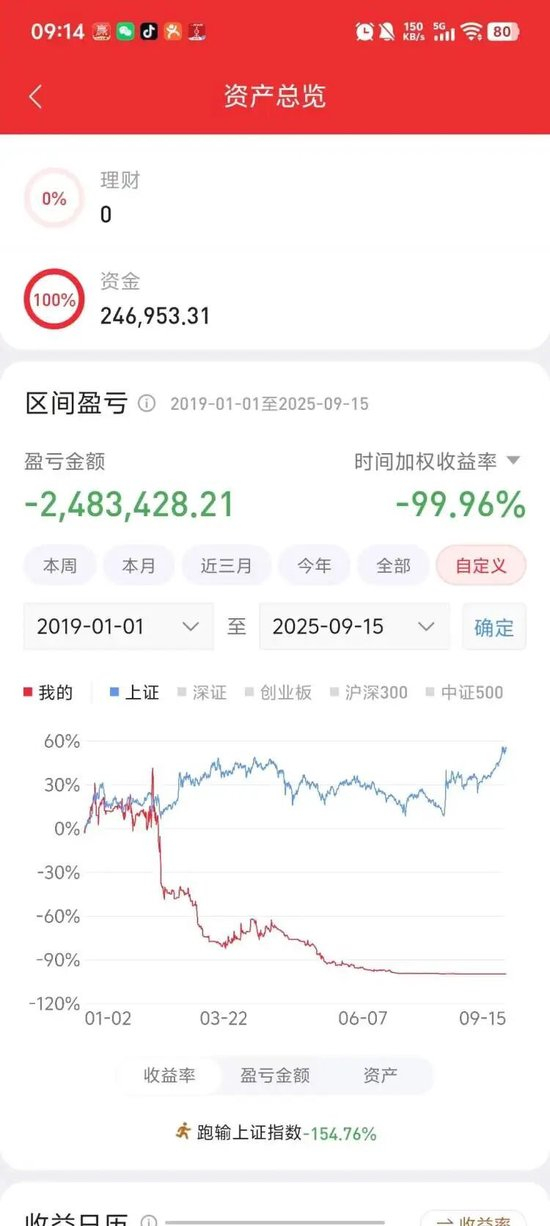Select the 本月 range chip

coord(138,566)
